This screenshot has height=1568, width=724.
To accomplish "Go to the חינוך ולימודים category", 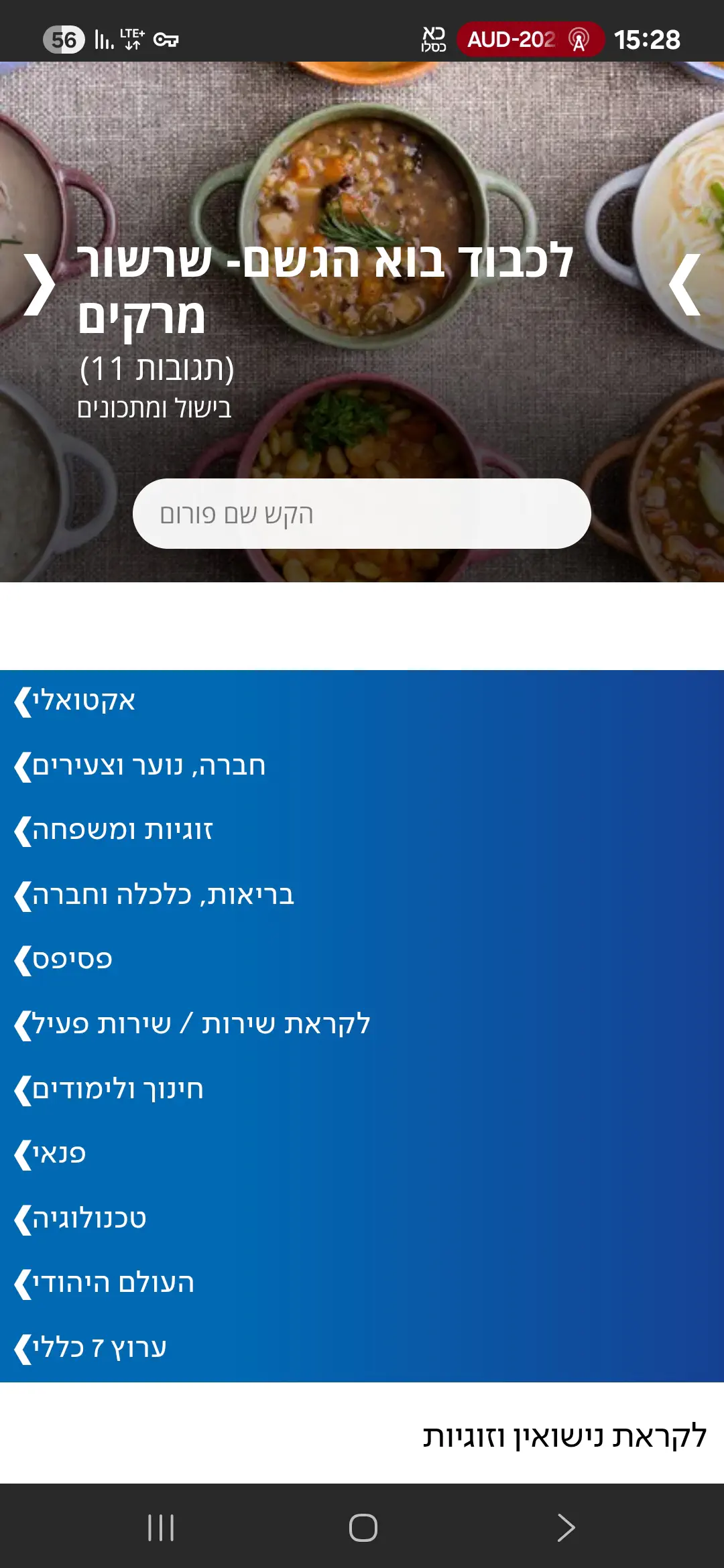I will 109,1090.
